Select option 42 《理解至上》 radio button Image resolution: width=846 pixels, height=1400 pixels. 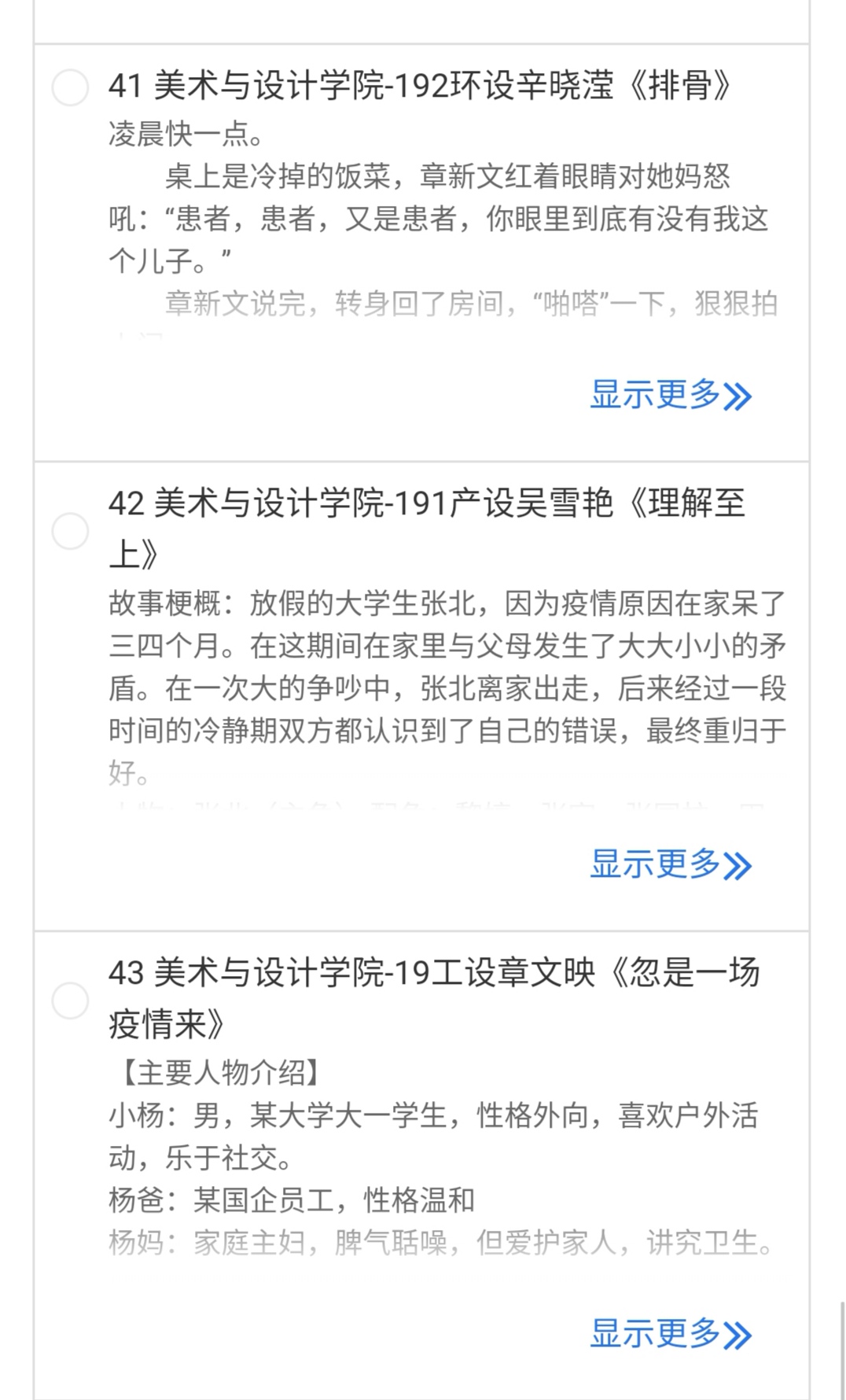point(70,532)
